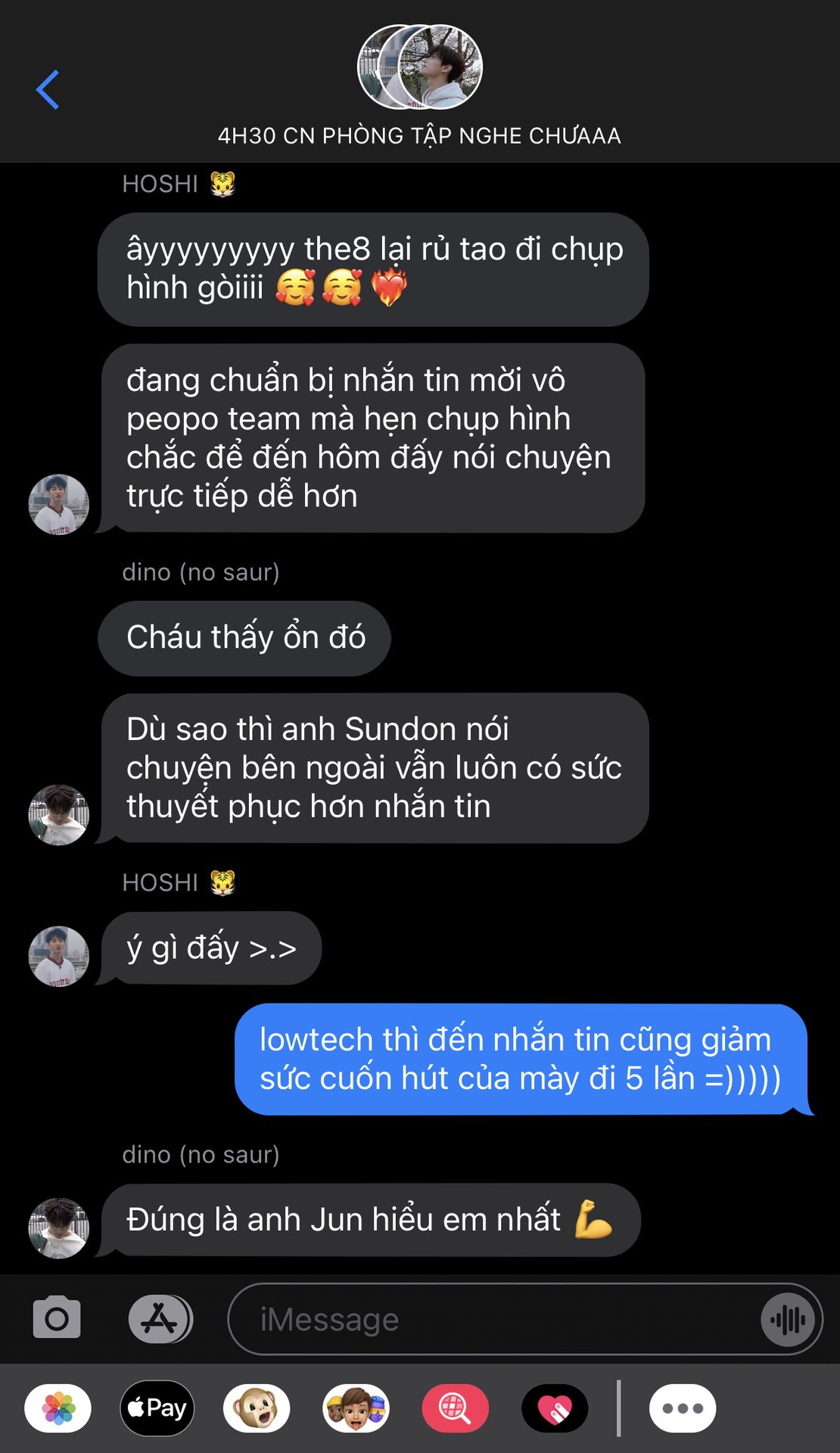This screenshot has height=1453, width=840.
Task: Open the camera to send a photo
Action: point(57,1319)
